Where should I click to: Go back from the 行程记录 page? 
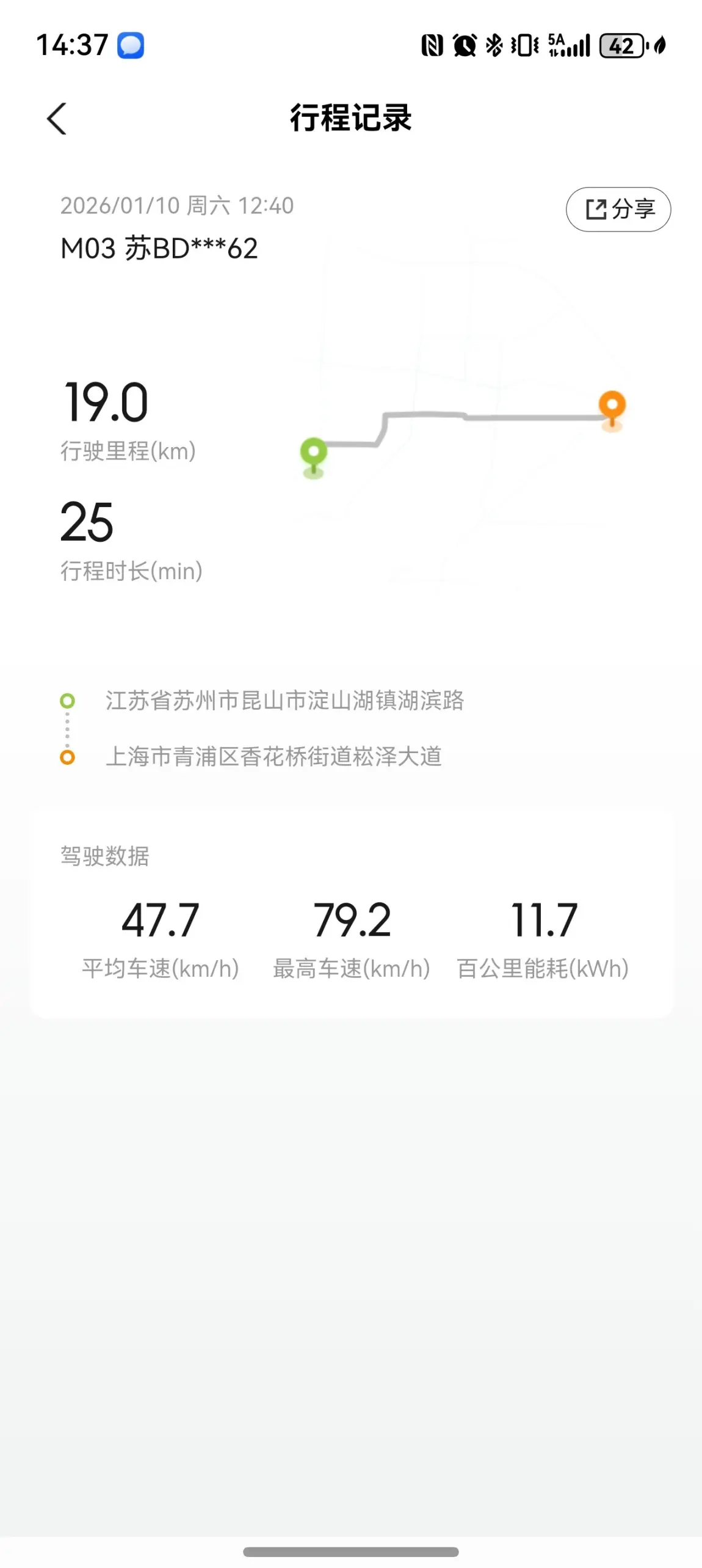click(x=57, y=119)
